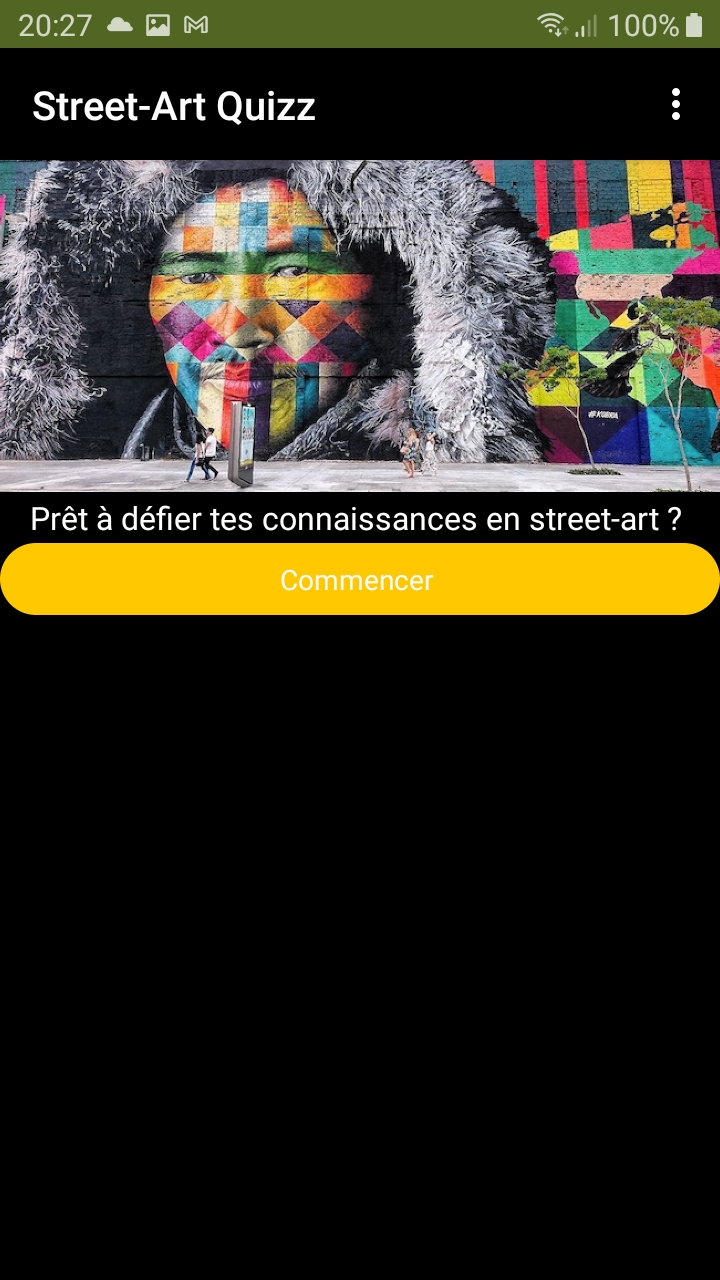Tap the Commencer button
This screenshot has height=1280, width=720.
click(359, 579)
